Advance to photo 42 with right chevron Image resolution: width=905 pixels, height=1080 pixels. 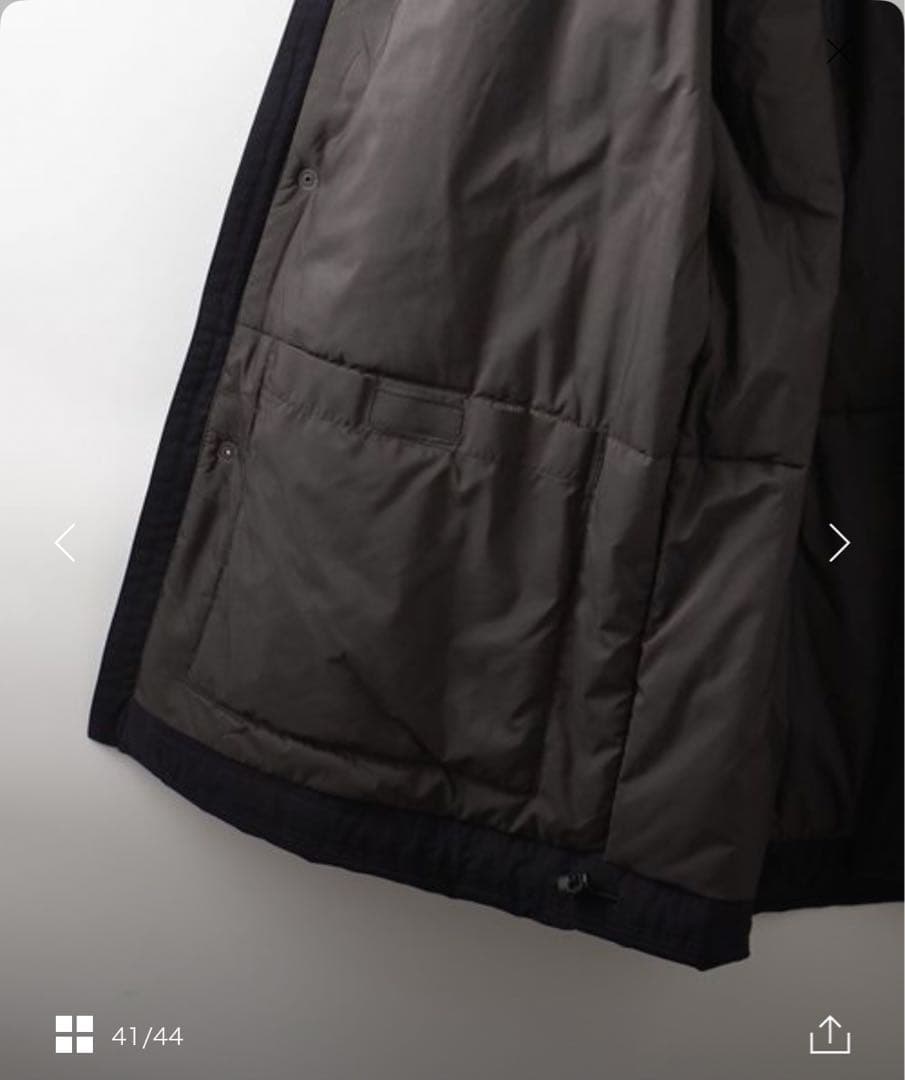click(x=840, y=542)
